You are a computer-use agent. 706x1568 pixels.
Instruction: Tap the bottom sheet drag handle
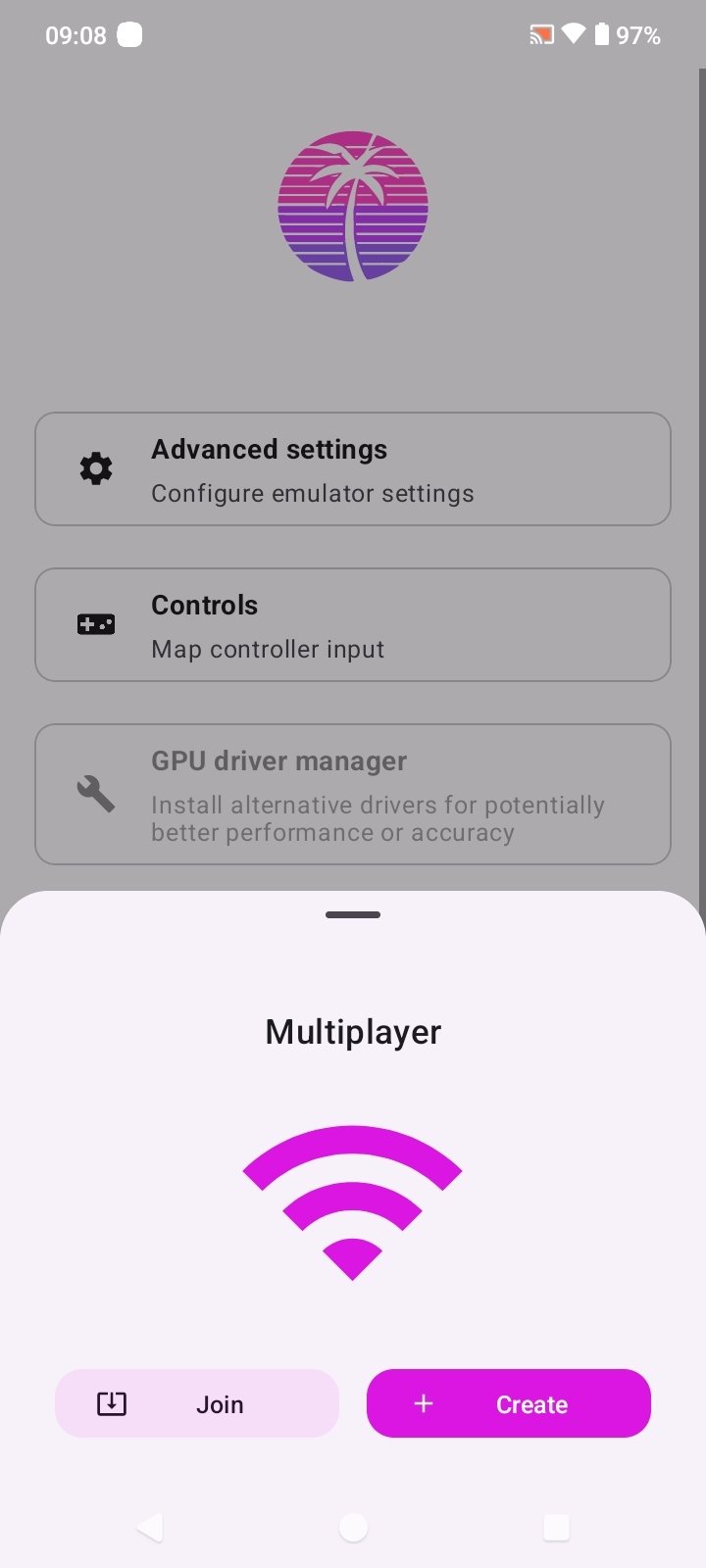[x=353, y=914]
